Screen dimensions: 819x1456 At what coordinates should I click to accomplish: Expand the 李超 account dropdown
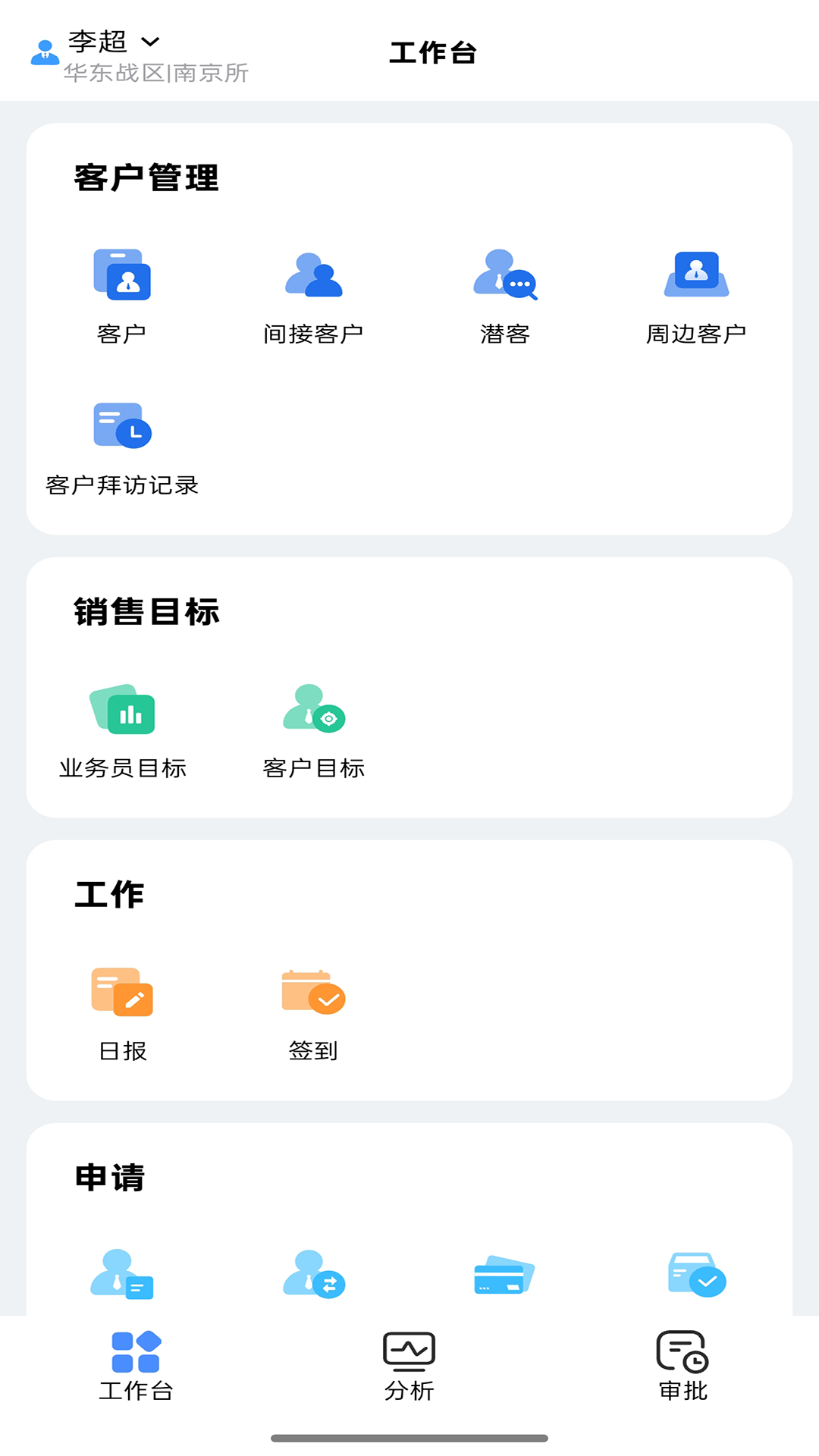point(150,42)
